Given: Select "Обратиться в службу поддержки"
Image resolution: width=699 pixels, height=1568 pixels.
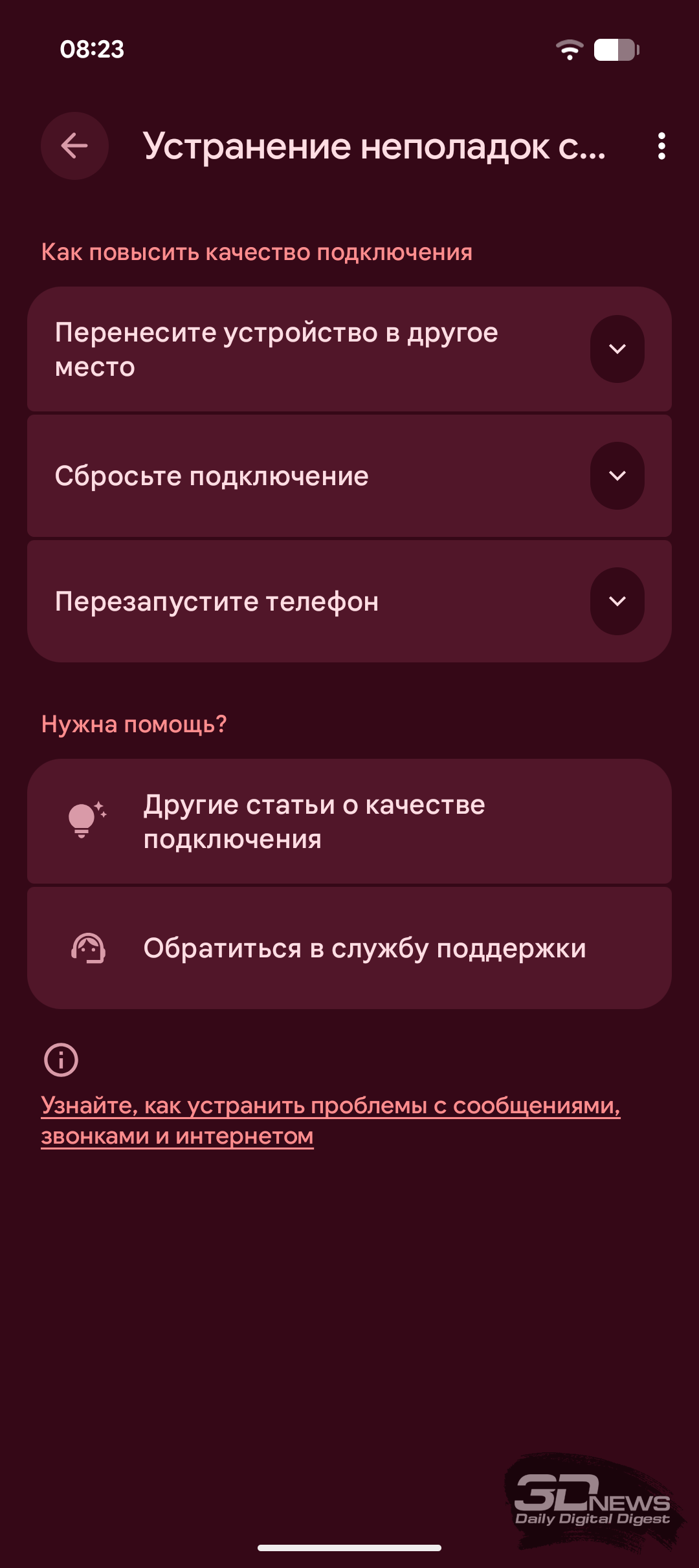Looking at the screenshot, I should (x=349, y=948).
